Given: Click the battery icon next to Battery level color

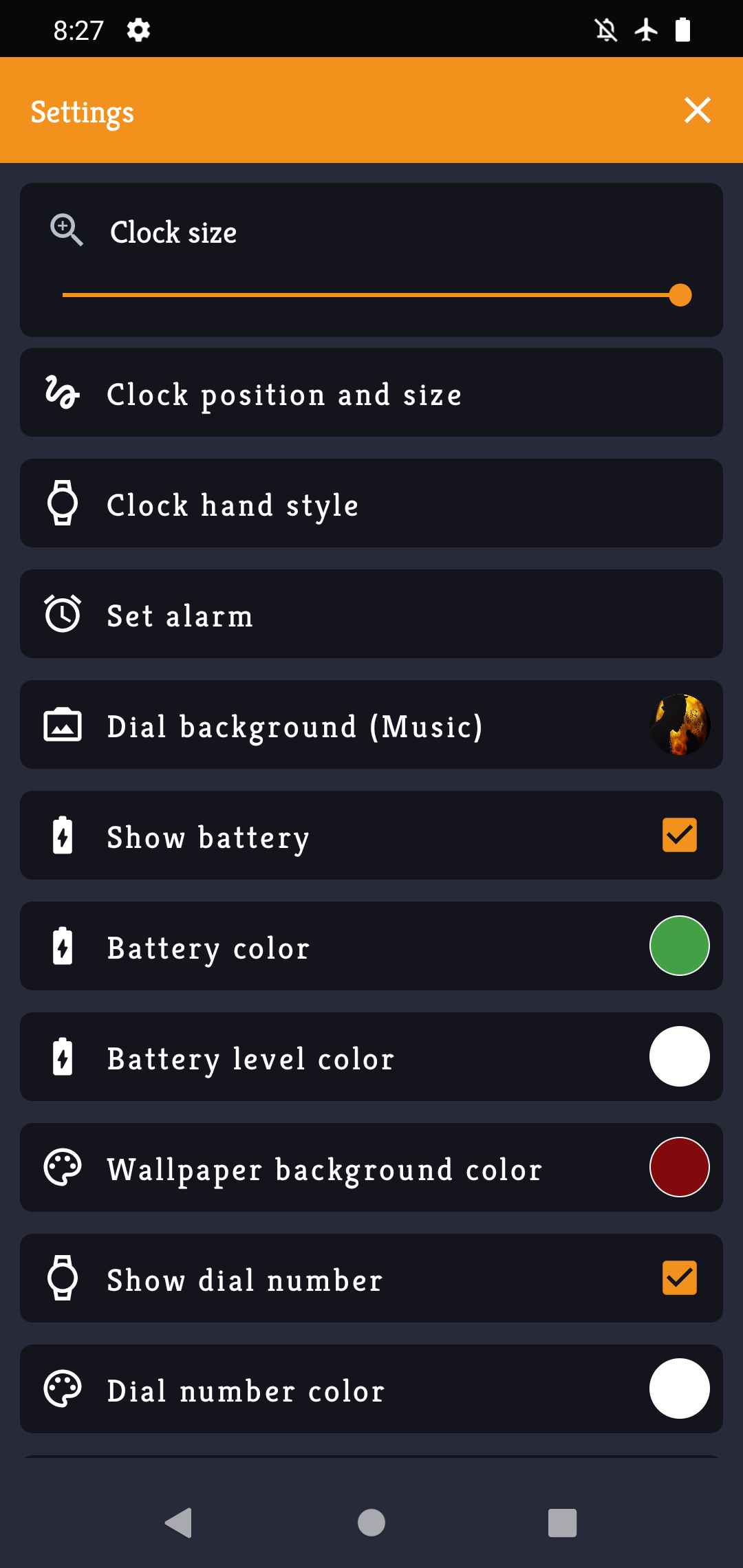Looking at the screenshot, I should pos(63,1057).
